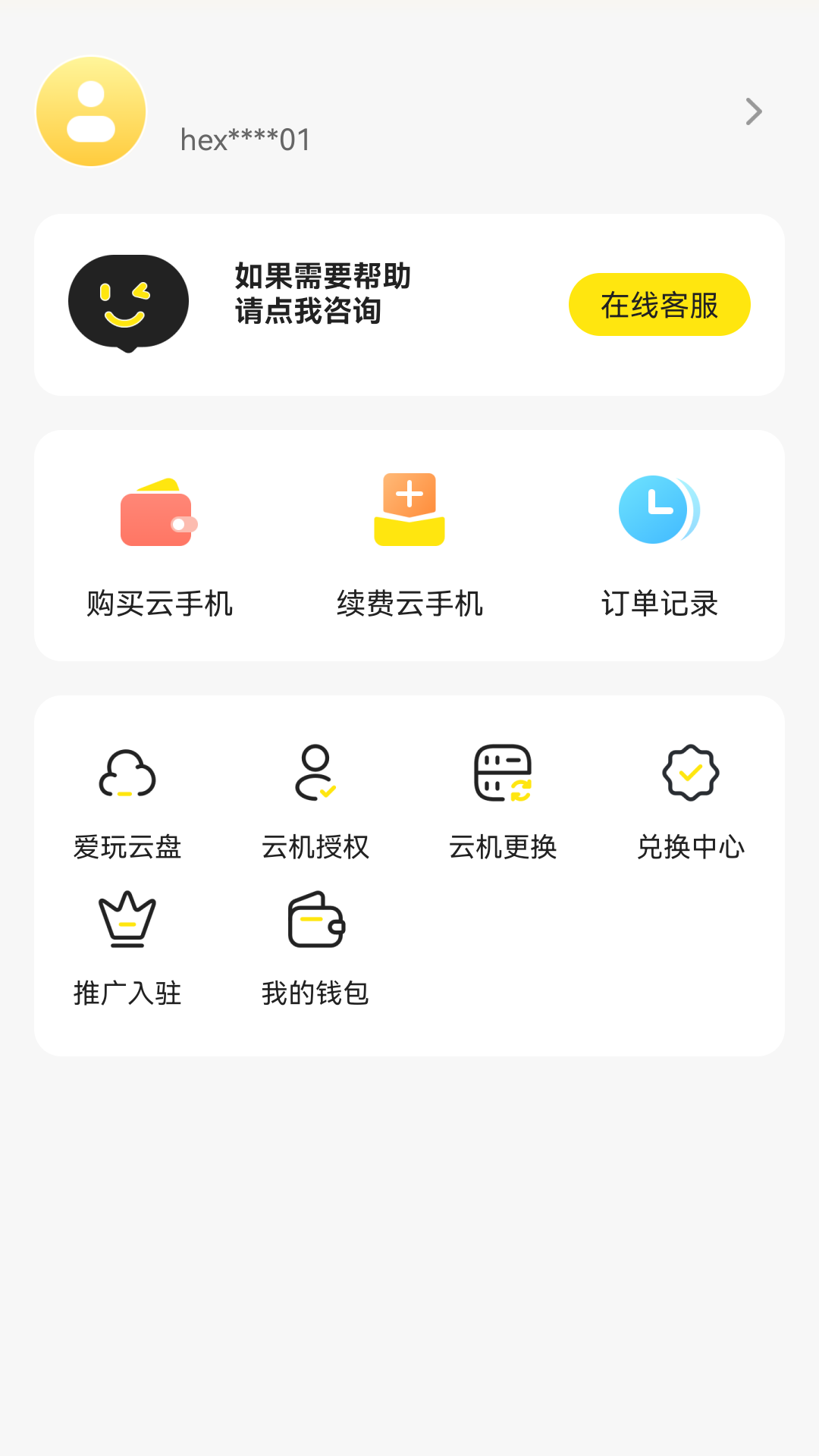Tap the 购买云手机 label text
This screenshot has height=1456, width=819.
tap(159, 604)
